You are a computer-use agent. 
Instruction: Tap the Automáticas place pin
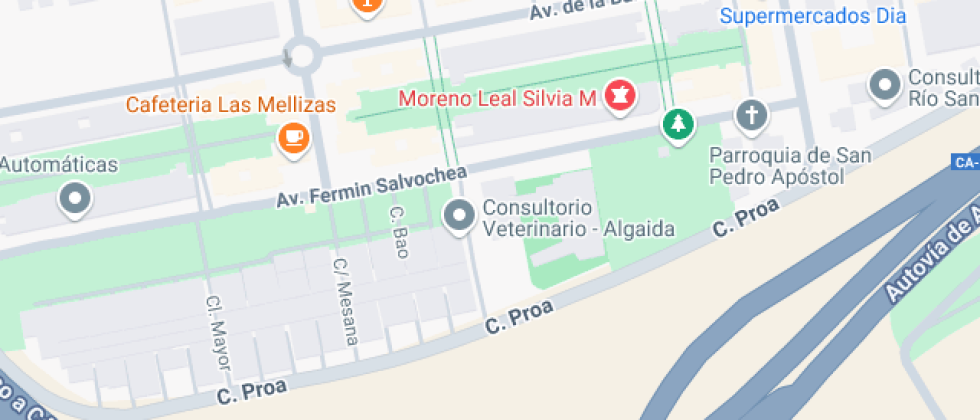click(76, 201)
